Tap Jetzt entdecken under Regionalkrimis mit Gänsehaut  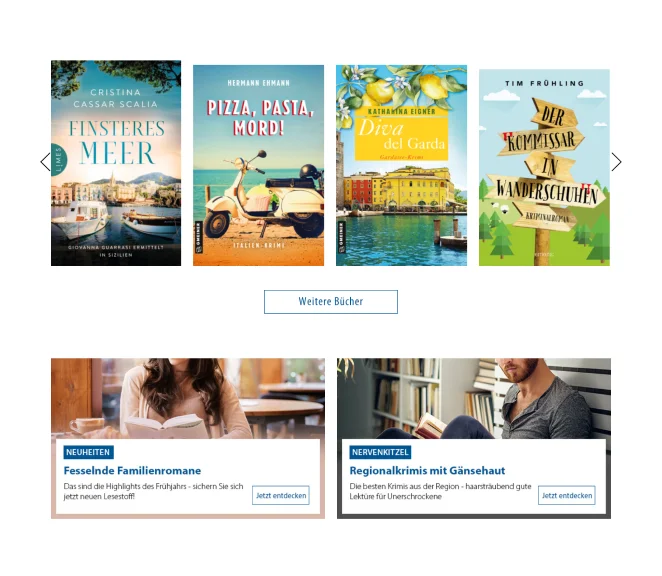(566, 495)
